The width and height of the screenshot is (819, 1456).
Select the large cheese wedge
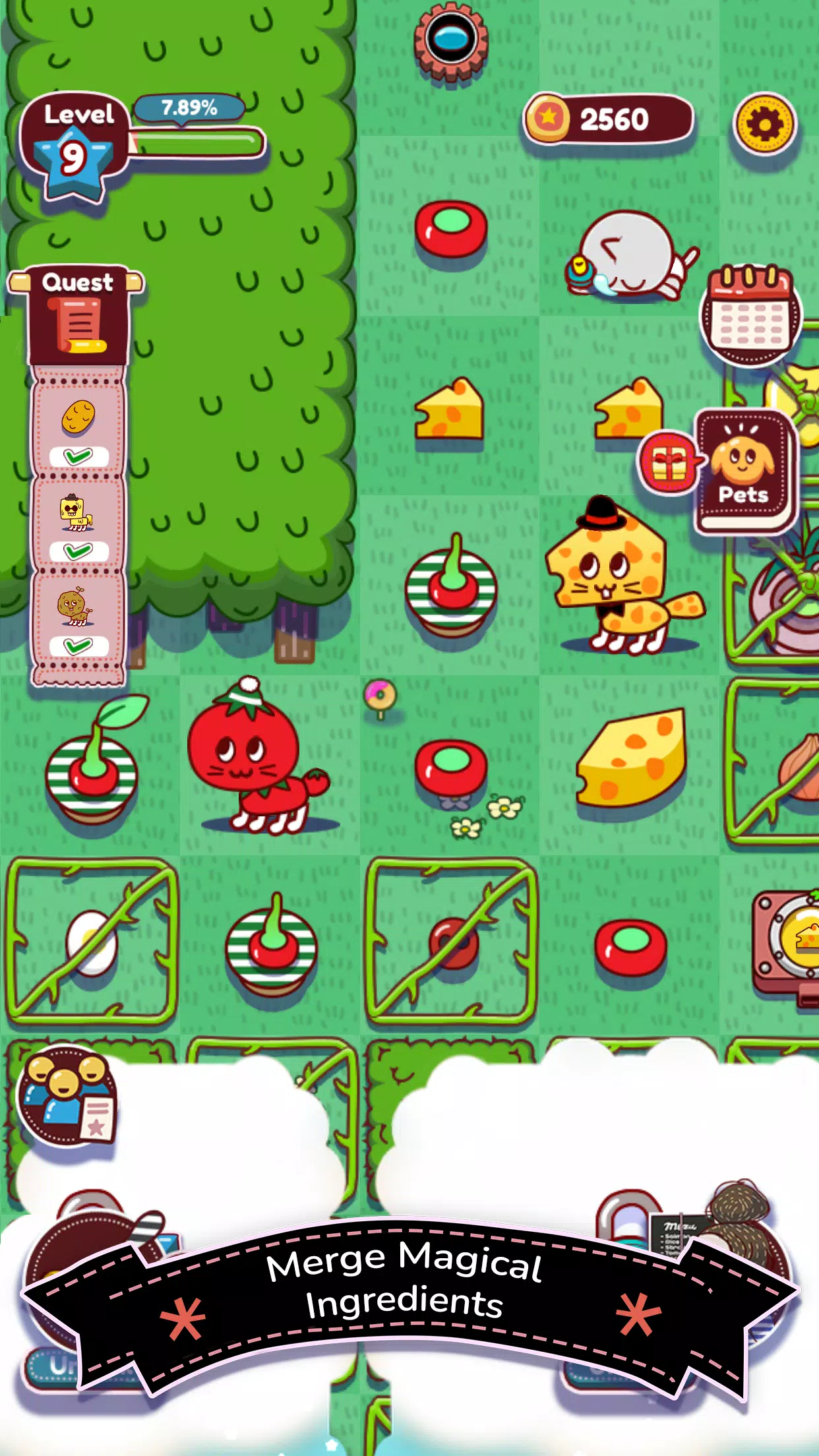pos(632,760)
